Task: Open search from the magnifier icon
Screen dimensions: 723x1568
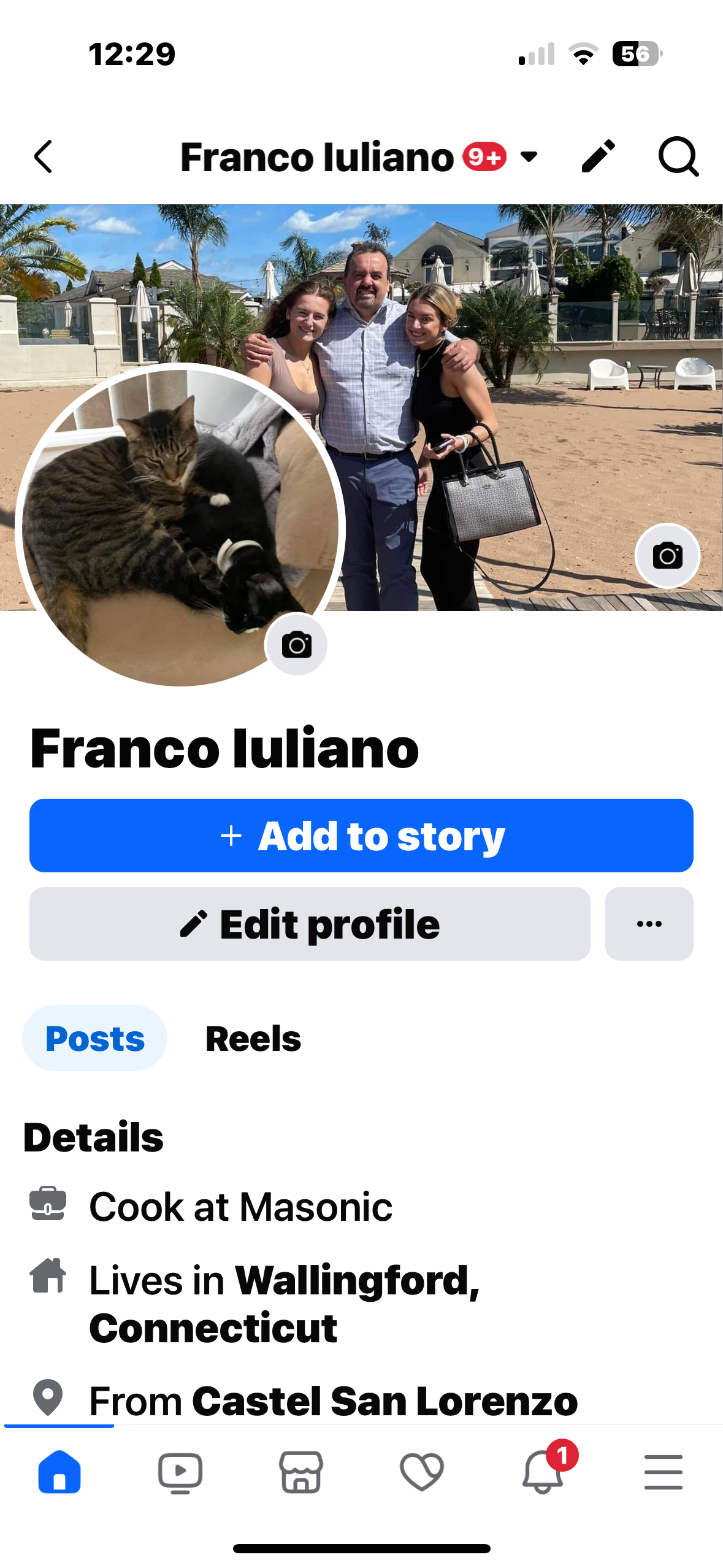Action: [678, 157]
